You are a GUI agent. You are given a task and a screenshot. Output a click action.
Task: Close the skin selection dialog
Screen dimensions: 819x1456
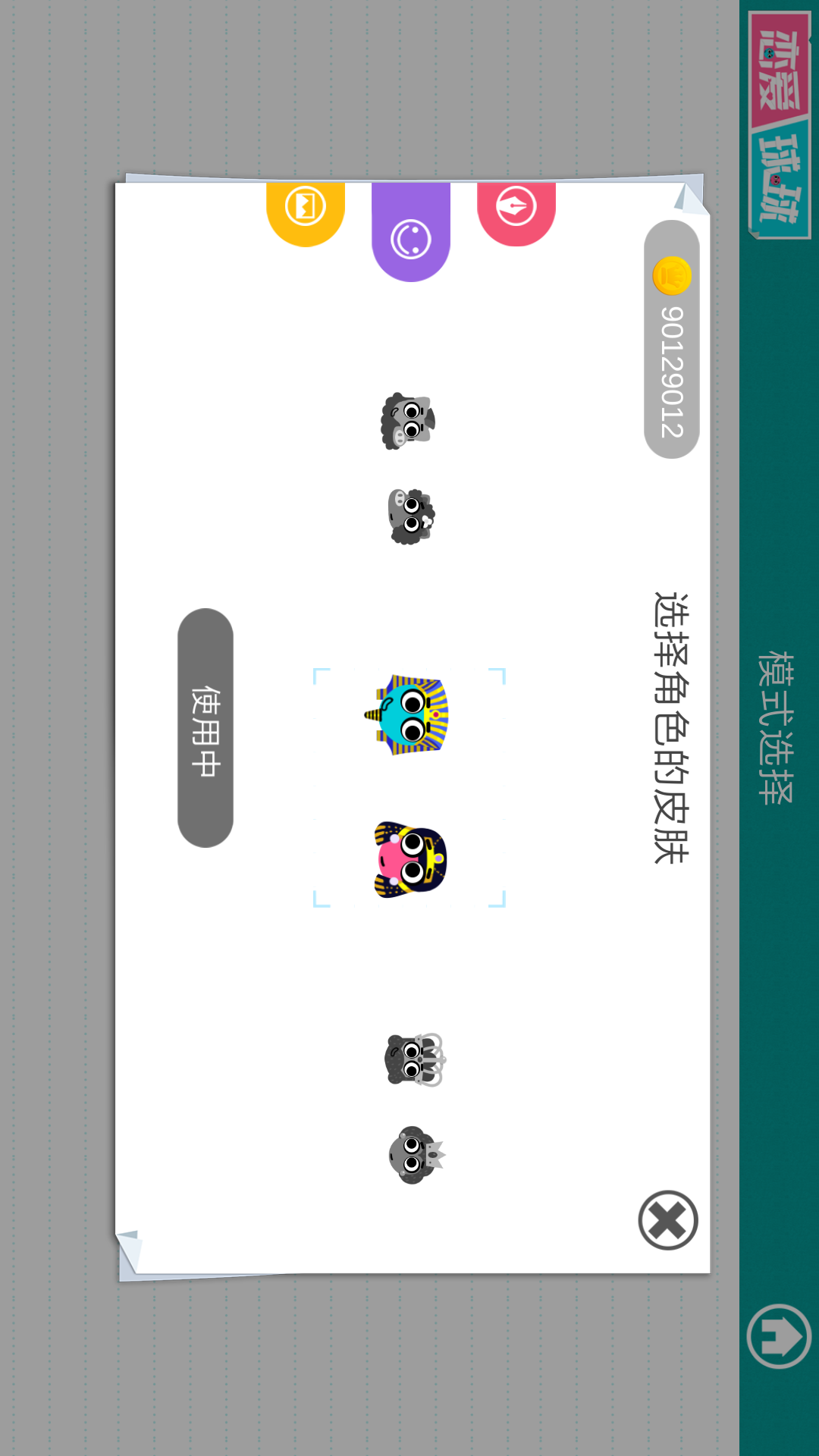667,1220
